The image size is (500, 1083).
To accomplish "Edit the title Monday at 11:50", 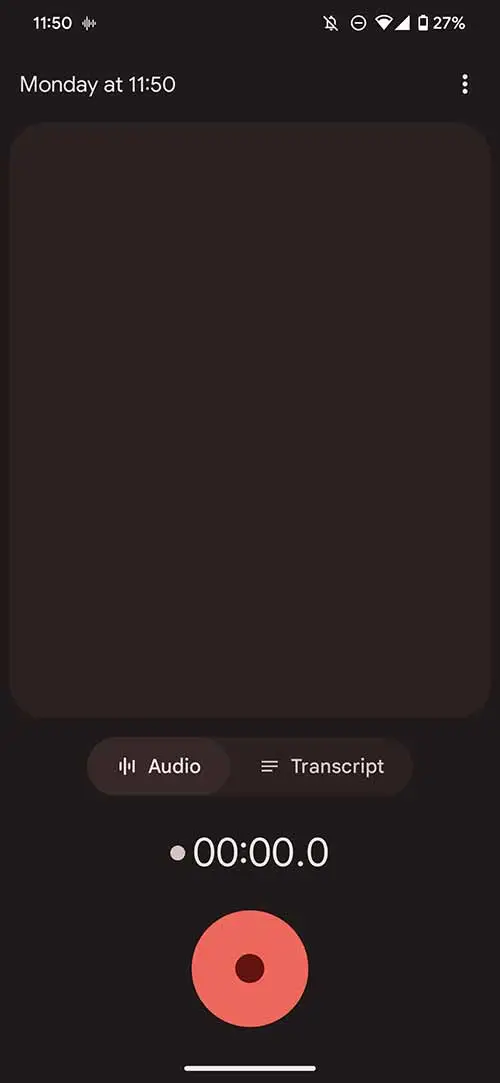I will click(x=97, y=85).
